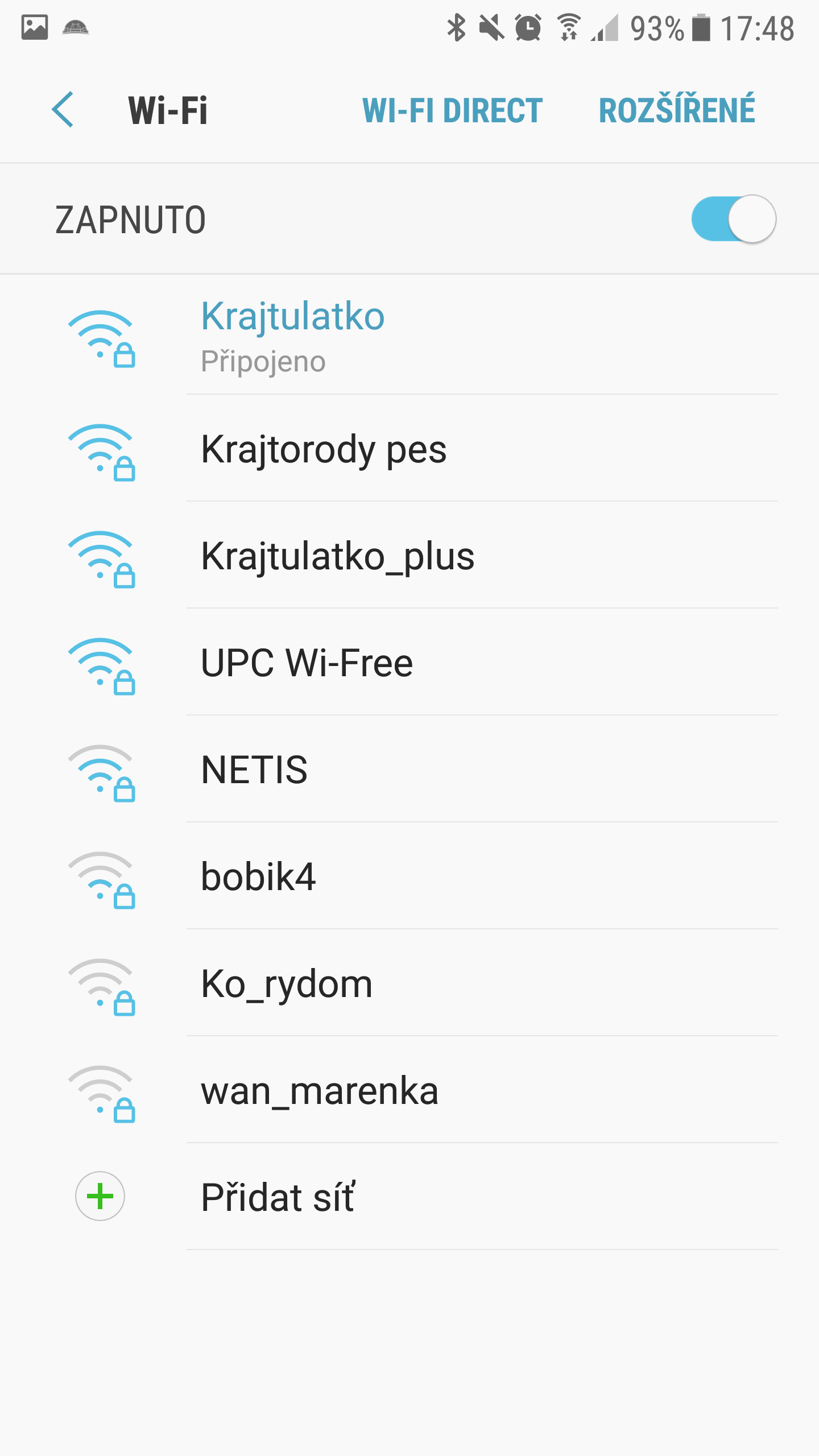
Task: Go back from Wi-Fi settings
Action: (63, 110)
